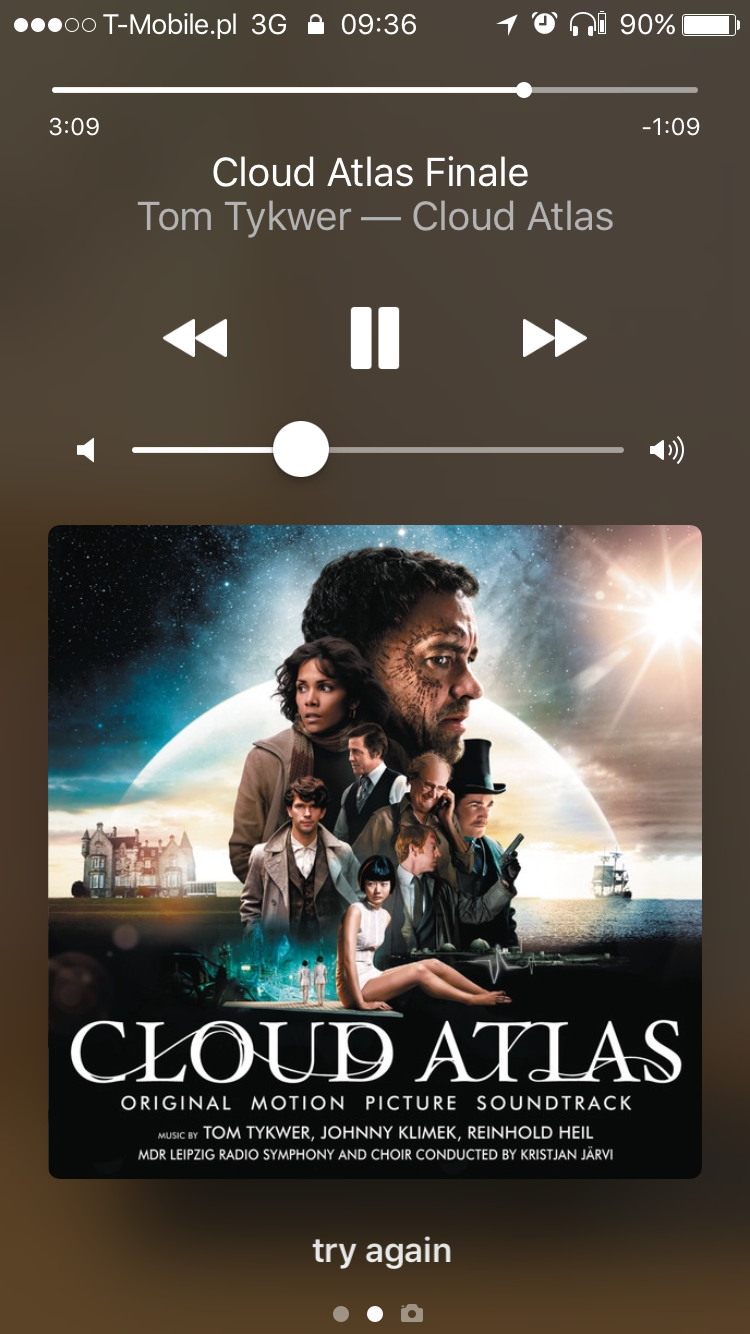Tap the camera page indicator
Viewport: 750px width, 1334px height.
pyautogui.click(x=412, y=1313)
